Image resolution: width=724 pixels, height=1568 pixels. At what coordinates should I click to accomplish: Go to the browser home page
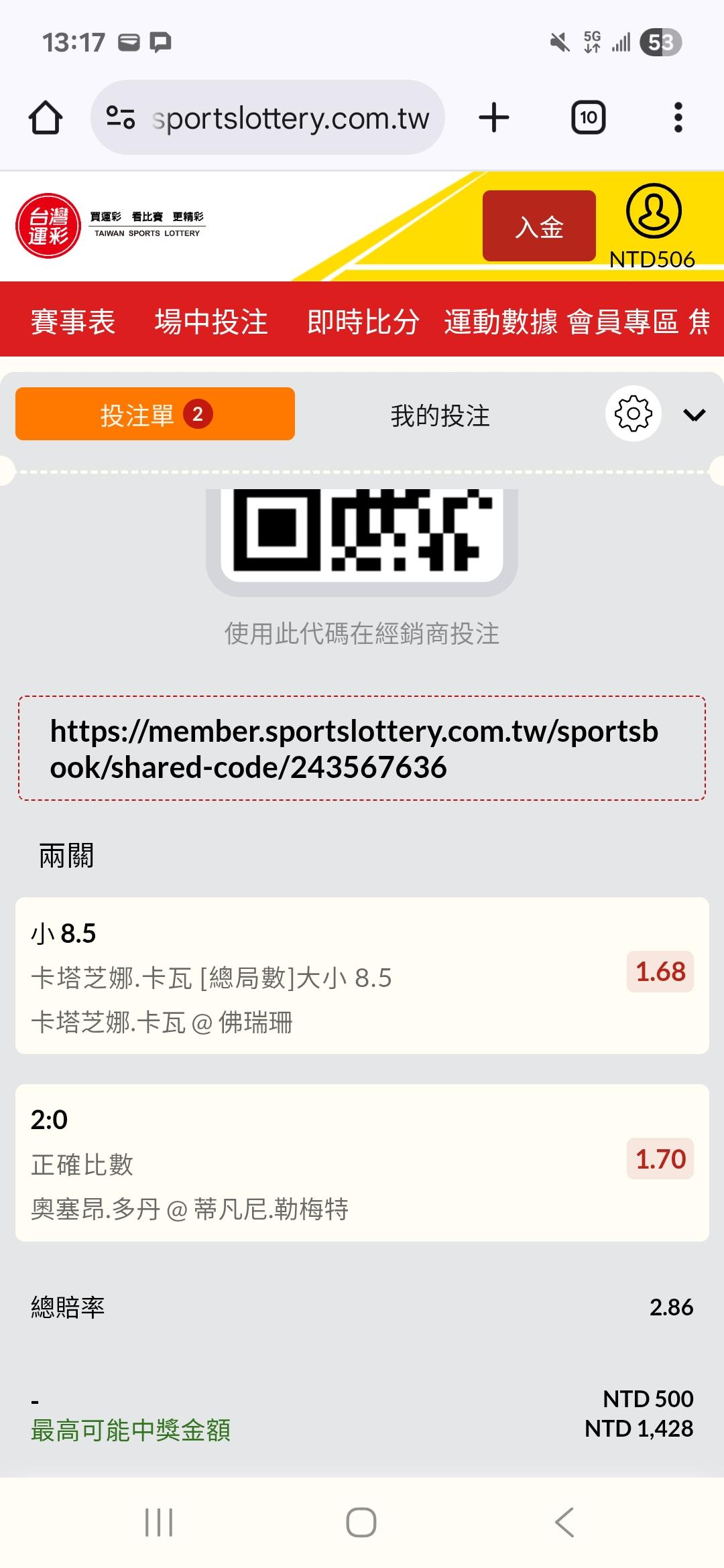click(46, 118)
